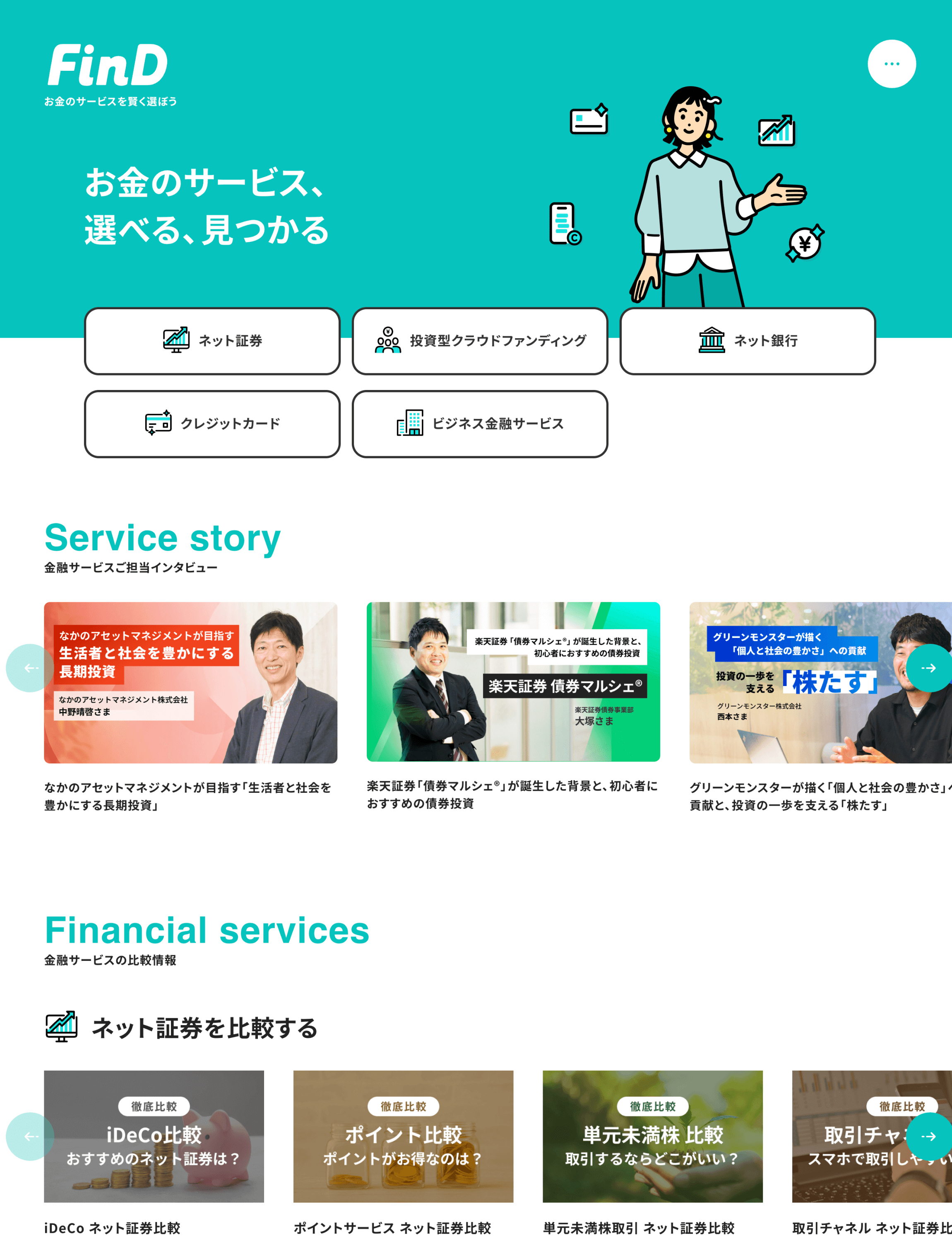
Task: Open the ポイント比較 comparison card
Action: pos(403,1136)
